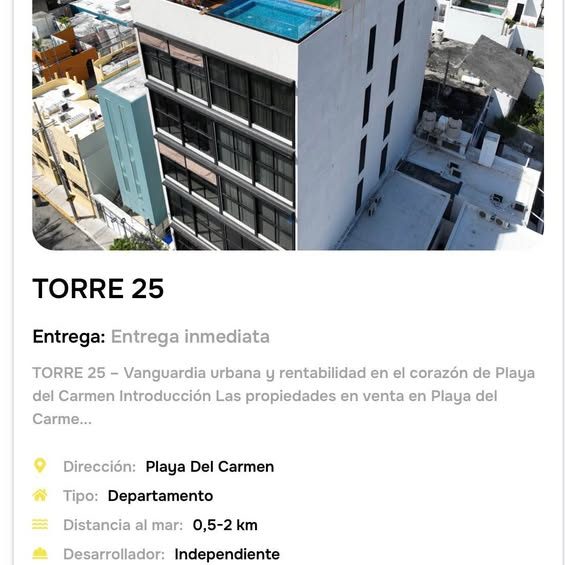
Task: Open the TORRE 25 listing title
Action: [98, 289]
